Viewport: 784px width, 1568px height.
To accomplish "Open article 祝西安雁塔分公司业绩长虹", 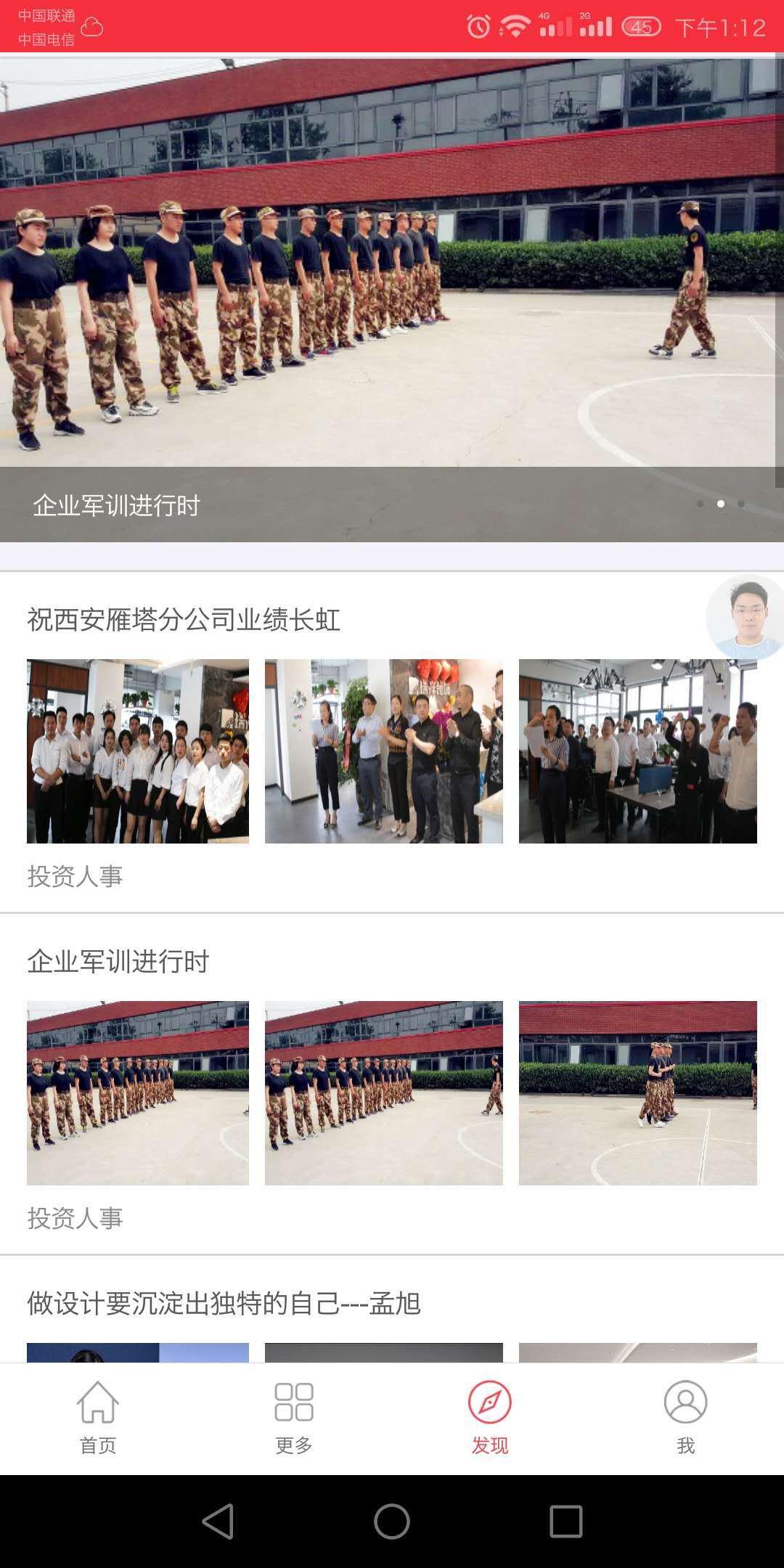I will click(x=184, y=620).
